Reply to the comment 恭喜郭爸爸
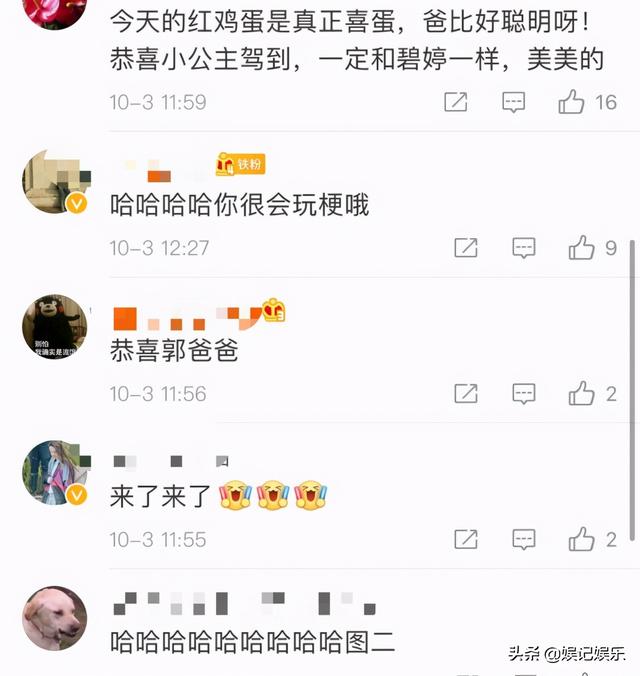Viewport: 640px width, 676px height. click(x=523, y=394)
